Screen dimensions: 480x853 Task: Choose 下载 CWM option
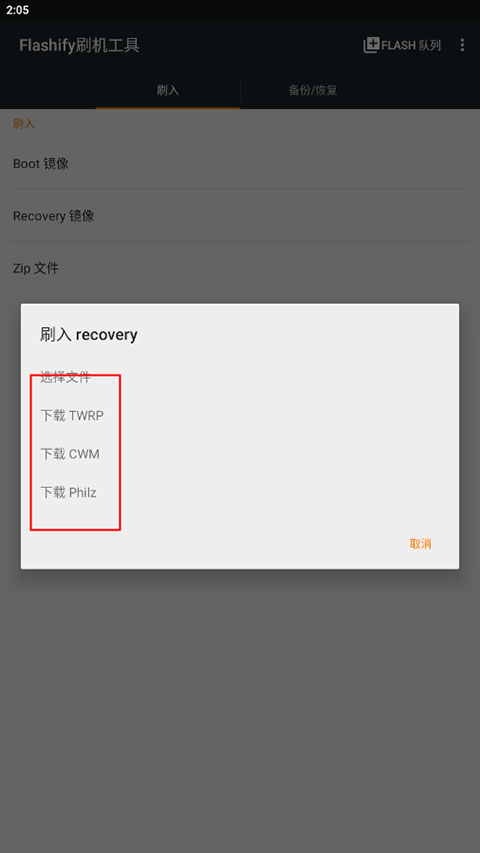[x=70, y=454]
